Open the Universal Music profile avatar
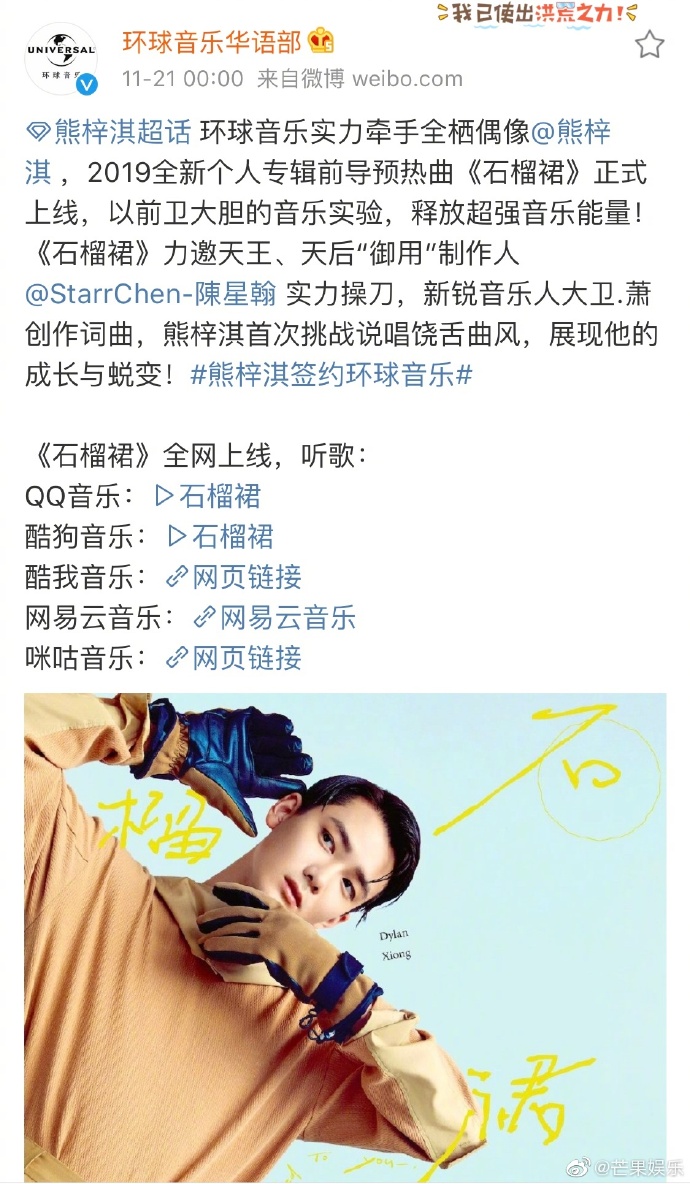The height and width of the screenshot is (1184, 690). [x=61, y=58]
